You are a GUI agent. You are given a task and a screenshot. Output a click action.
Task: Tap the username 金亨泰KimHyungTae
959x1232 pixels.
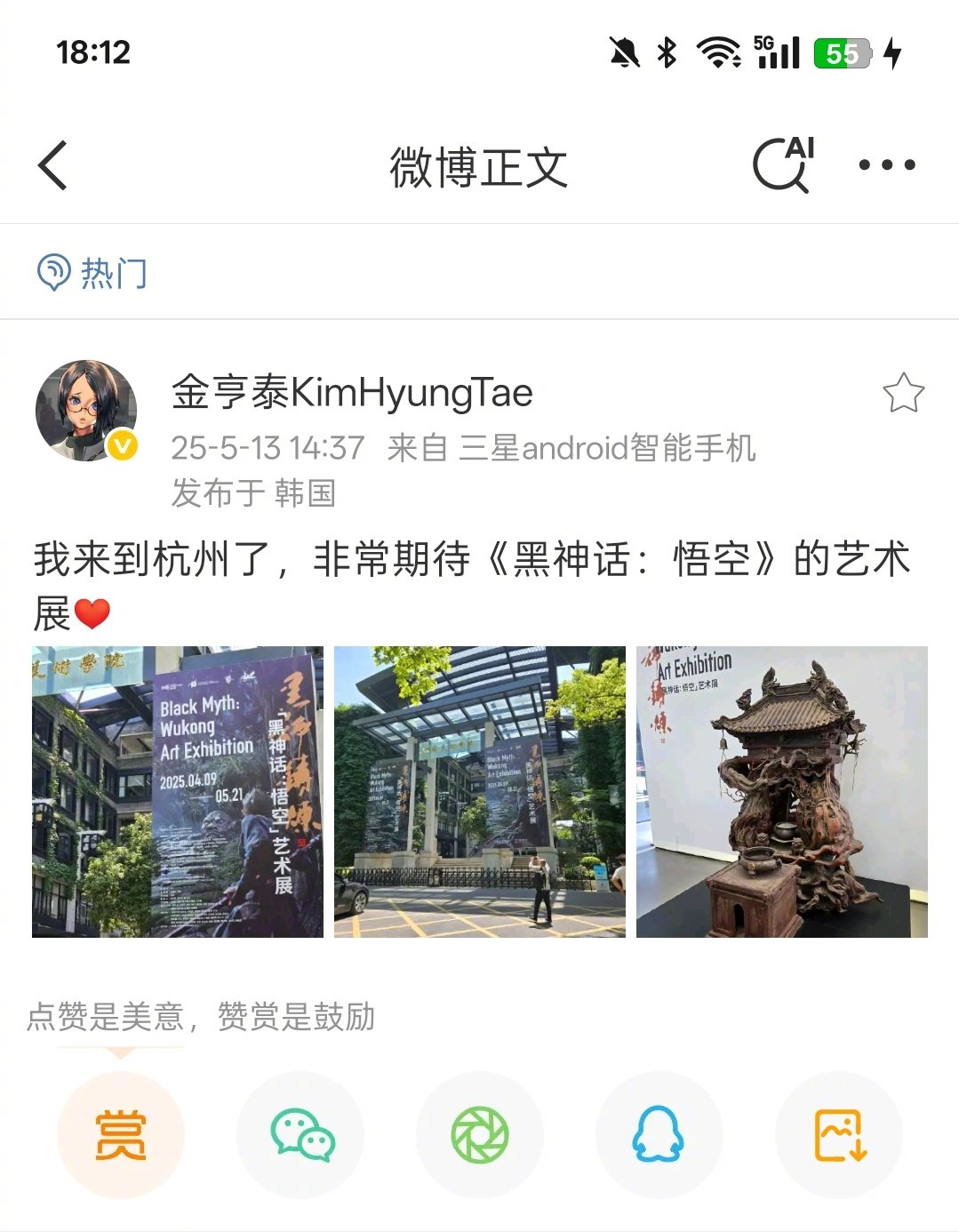[x=352, y=392]
